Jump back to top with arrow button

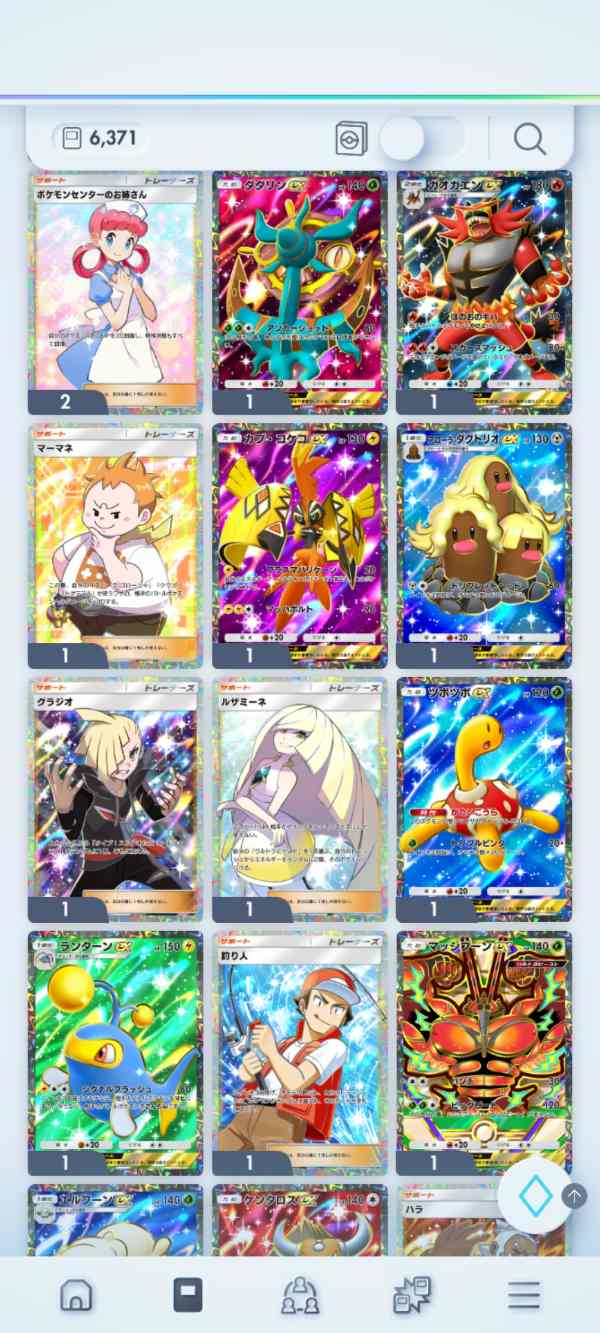tap(574, 1196)
